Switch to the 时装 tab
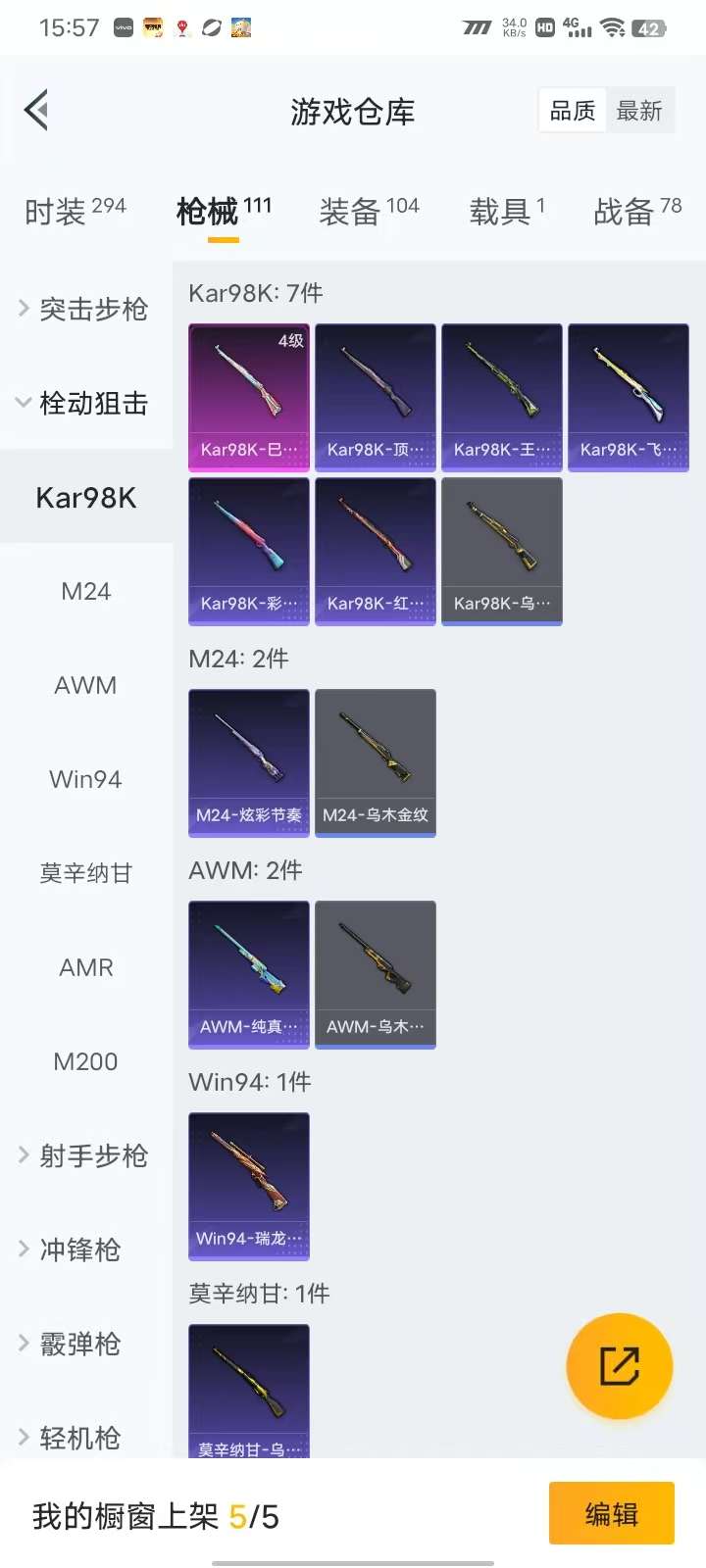The width and height of the screenshot is (706, 1568). pos(75,211)
